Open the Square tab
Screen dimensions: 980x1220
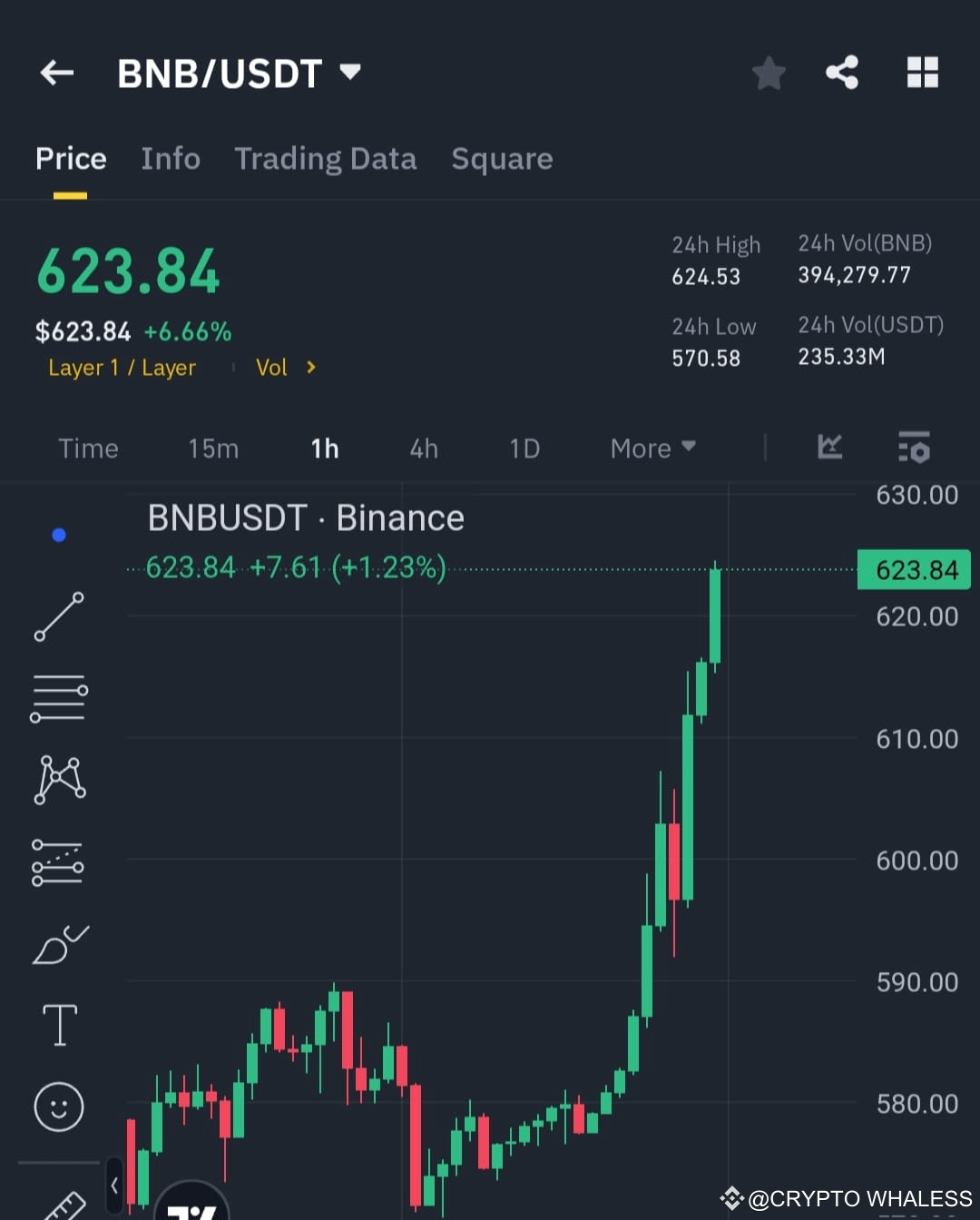click(502, 159)
